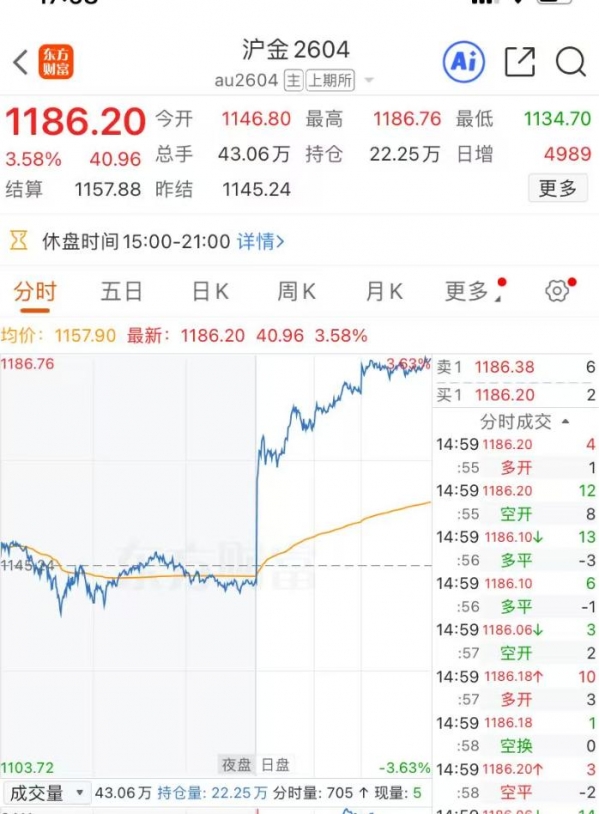
Task: Open the Ai assistant icon
Action: click(463, 62)
